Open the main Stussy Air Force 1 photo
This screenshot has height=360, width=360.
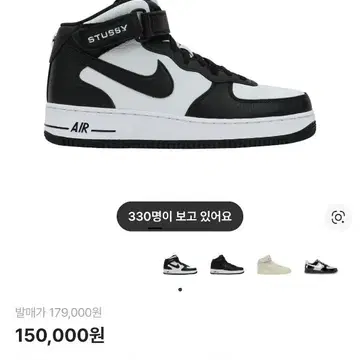point(180,74)
